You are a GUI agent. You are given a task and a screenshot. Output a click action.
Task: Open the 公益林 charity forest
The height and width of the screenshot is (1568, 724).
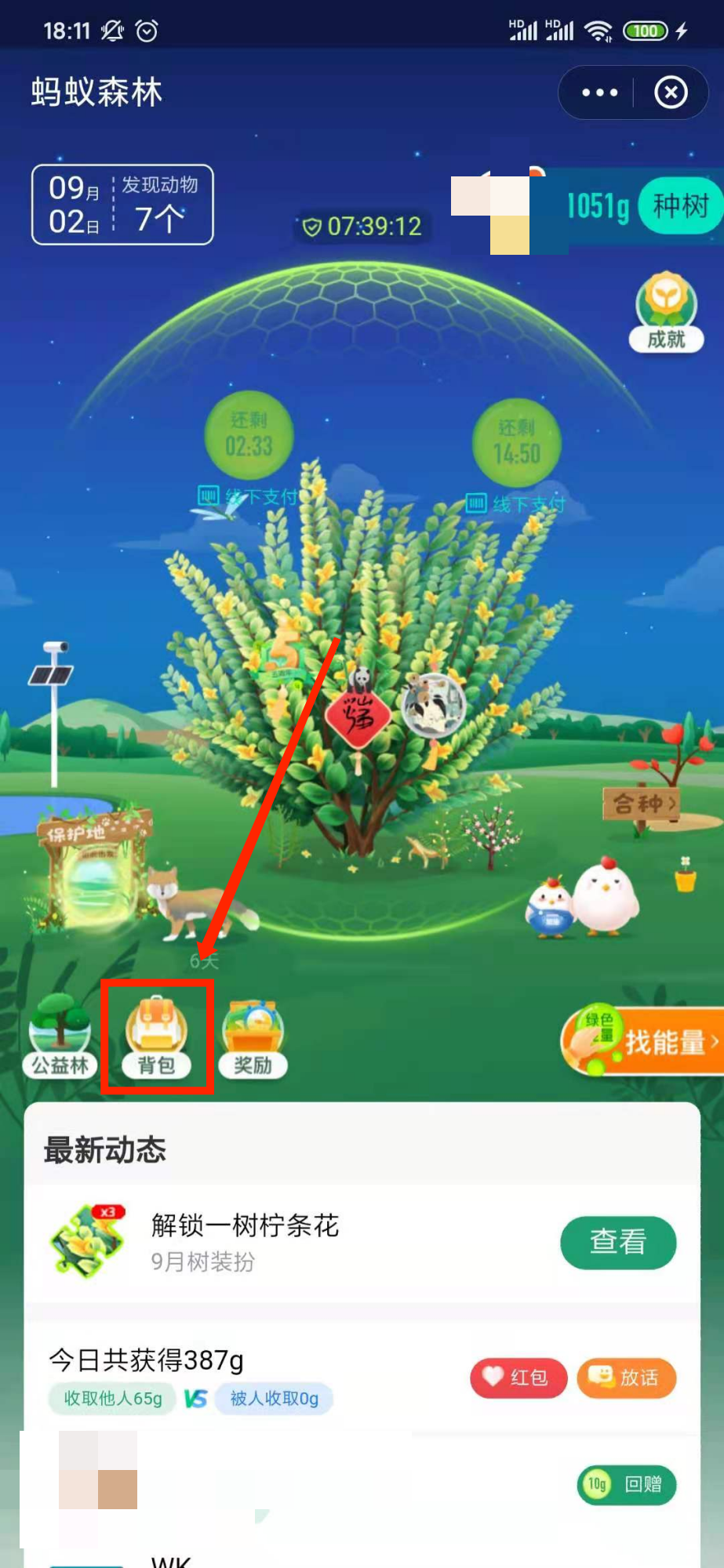[60, 1036]
